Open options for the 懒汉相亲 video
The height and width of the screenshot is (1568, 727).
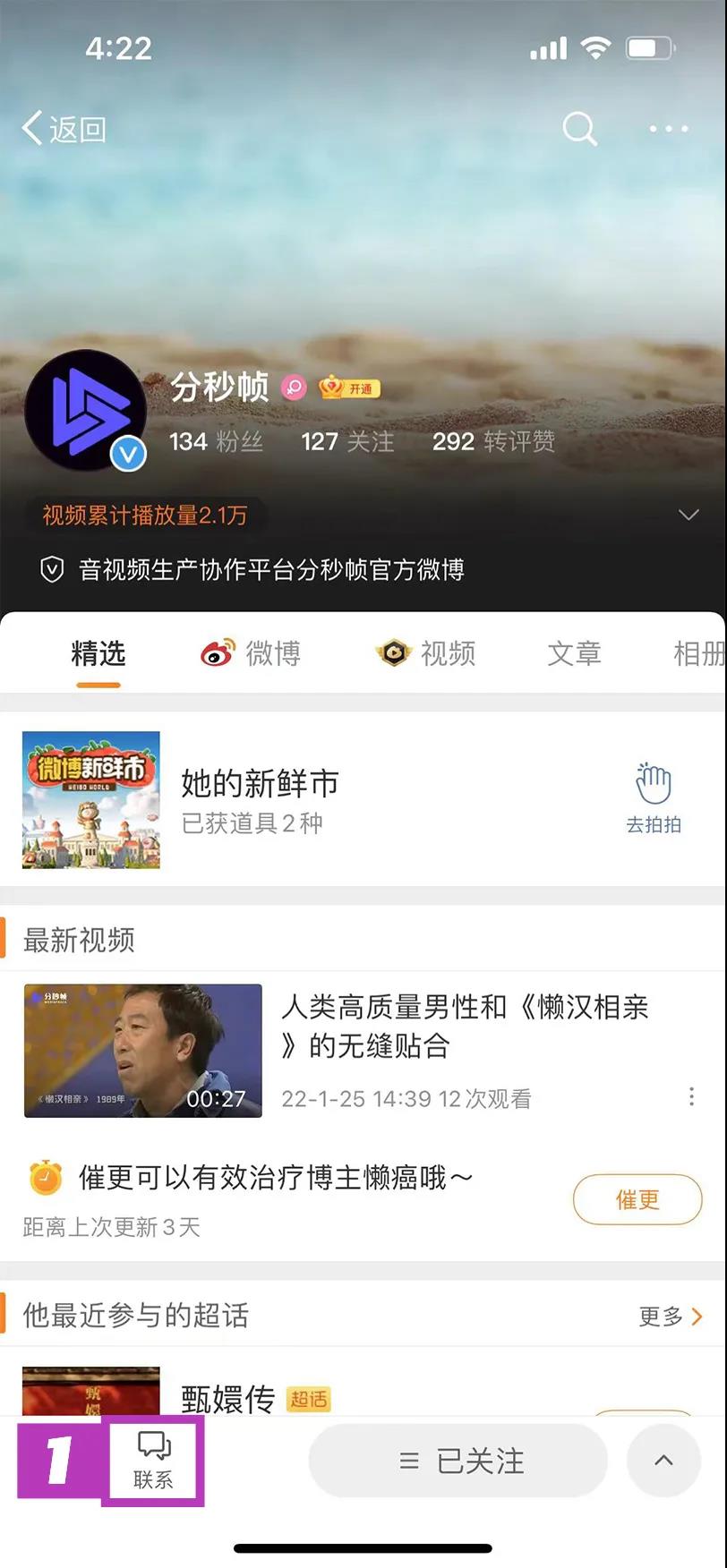(691, 1096)
